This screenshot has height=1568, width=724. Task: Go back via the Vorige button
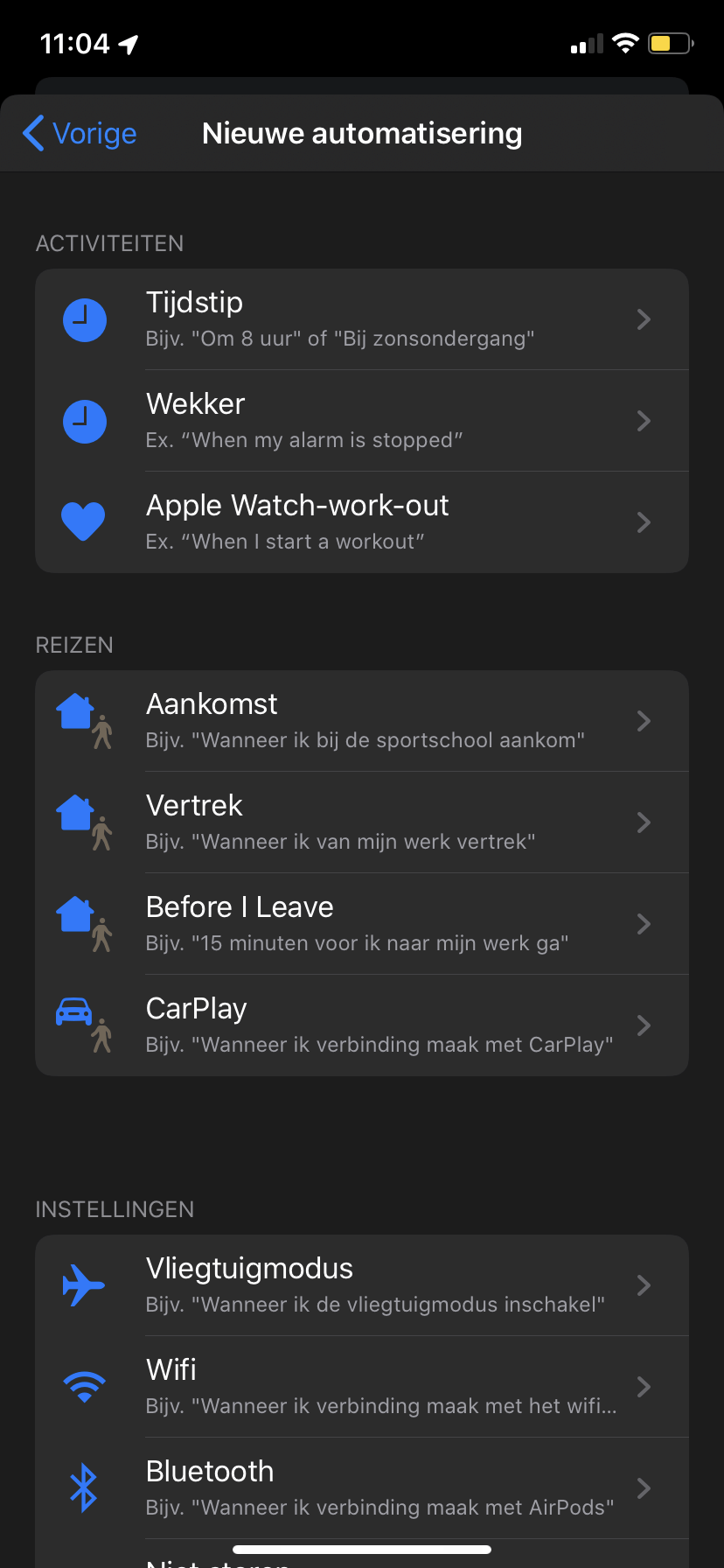(x=80, y=134)
